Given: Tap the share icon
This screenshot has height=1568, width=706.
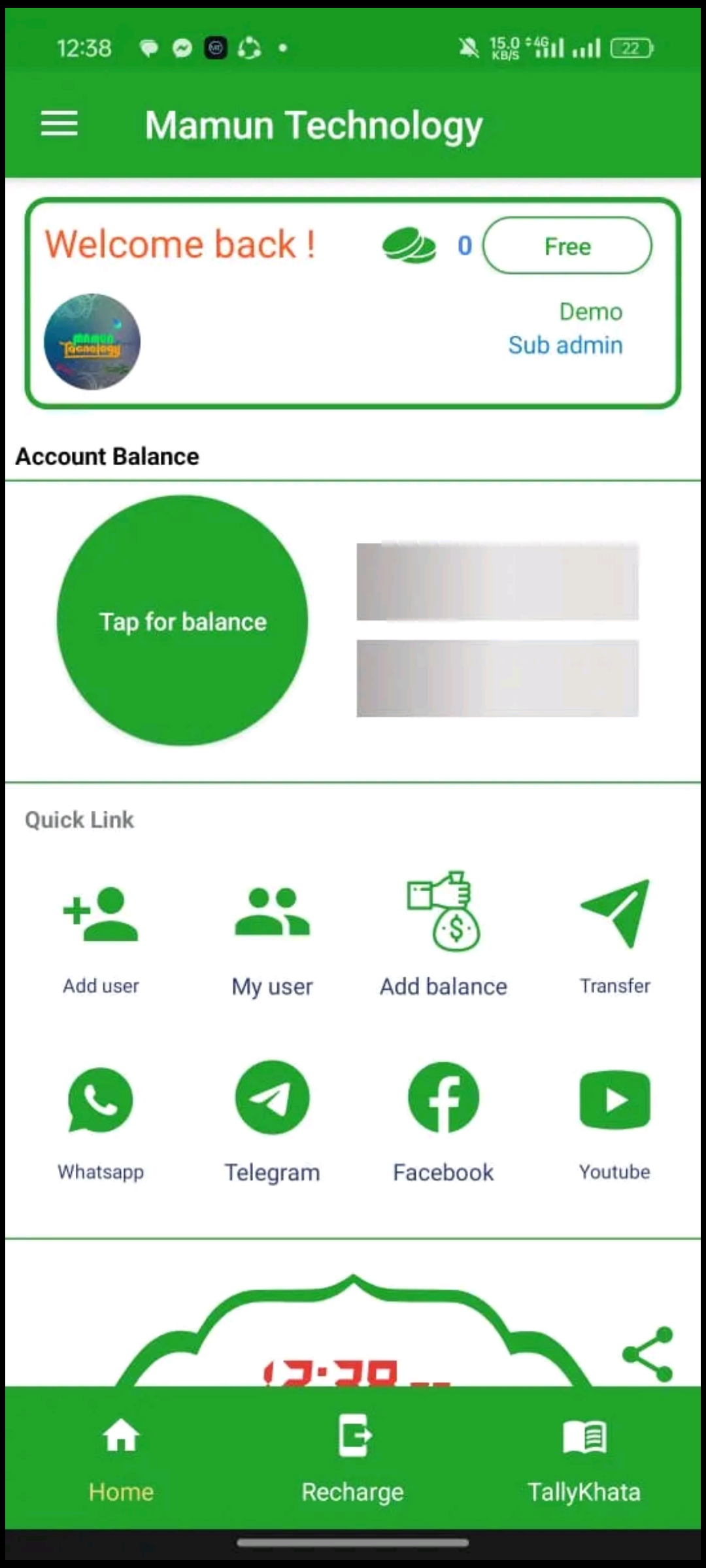Looking at the screenshot, I should coord(648,1354).
